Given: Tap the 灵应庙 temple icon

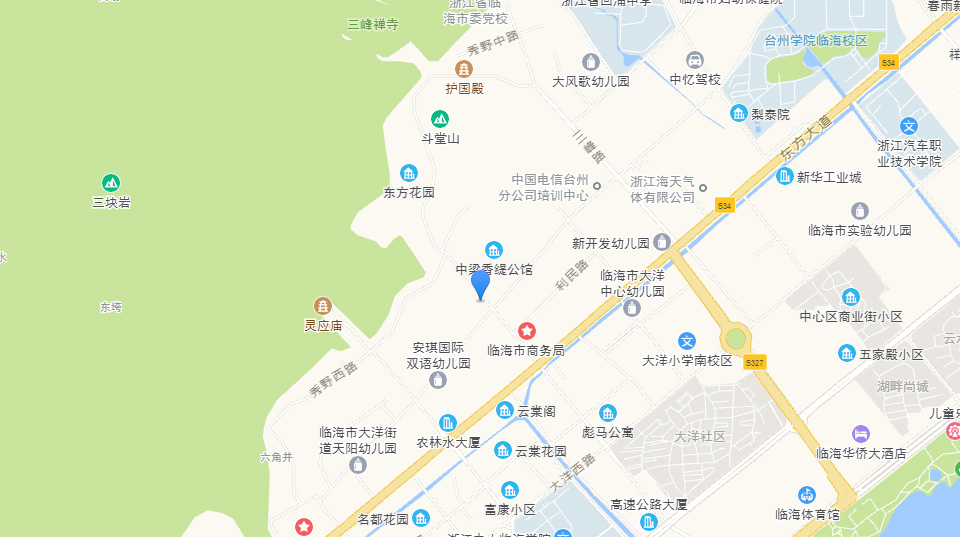Looking at the screenshot, I should [x=323, y=306].
